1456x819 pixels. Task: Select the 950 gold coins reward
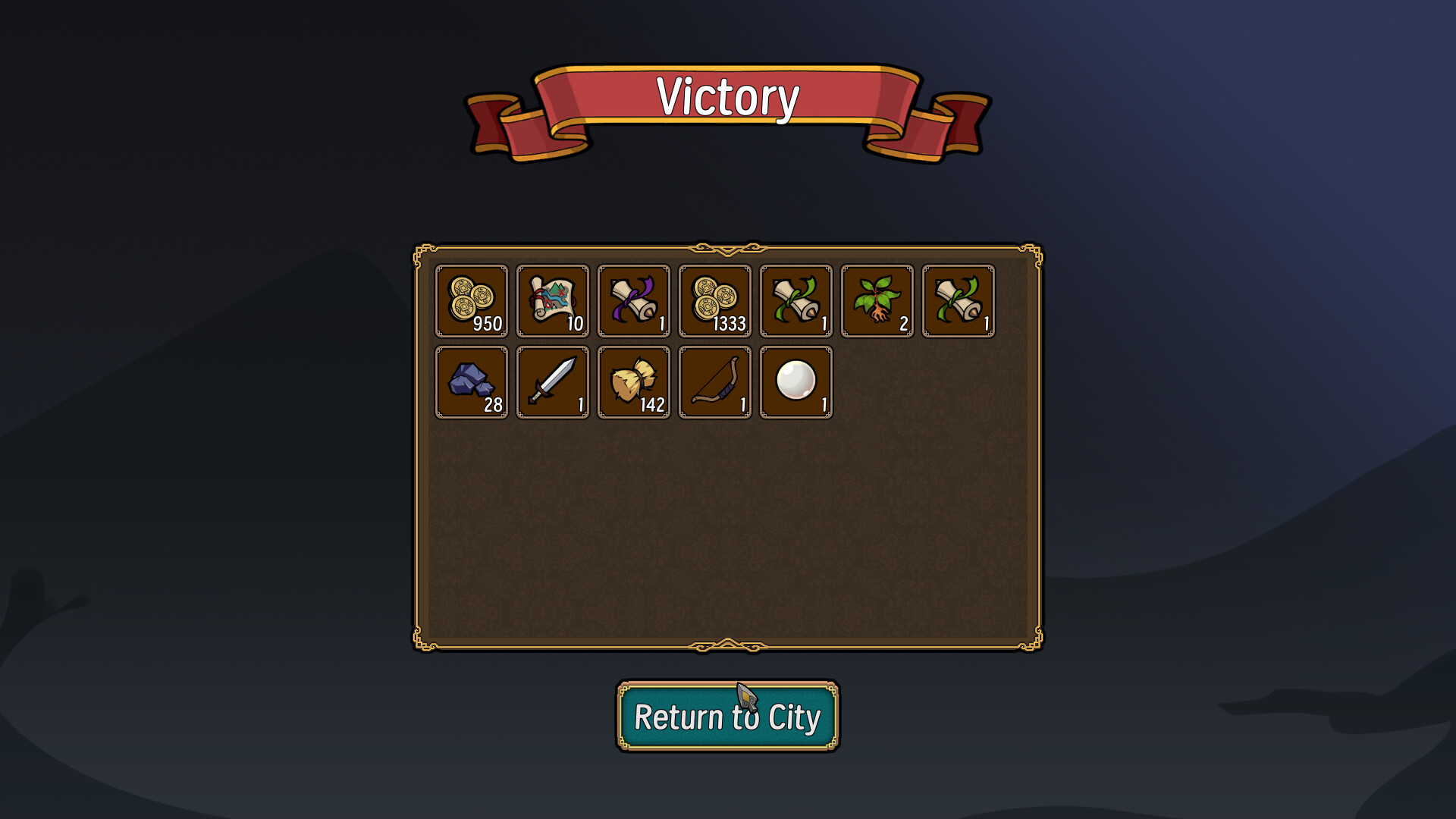[471, 301]
